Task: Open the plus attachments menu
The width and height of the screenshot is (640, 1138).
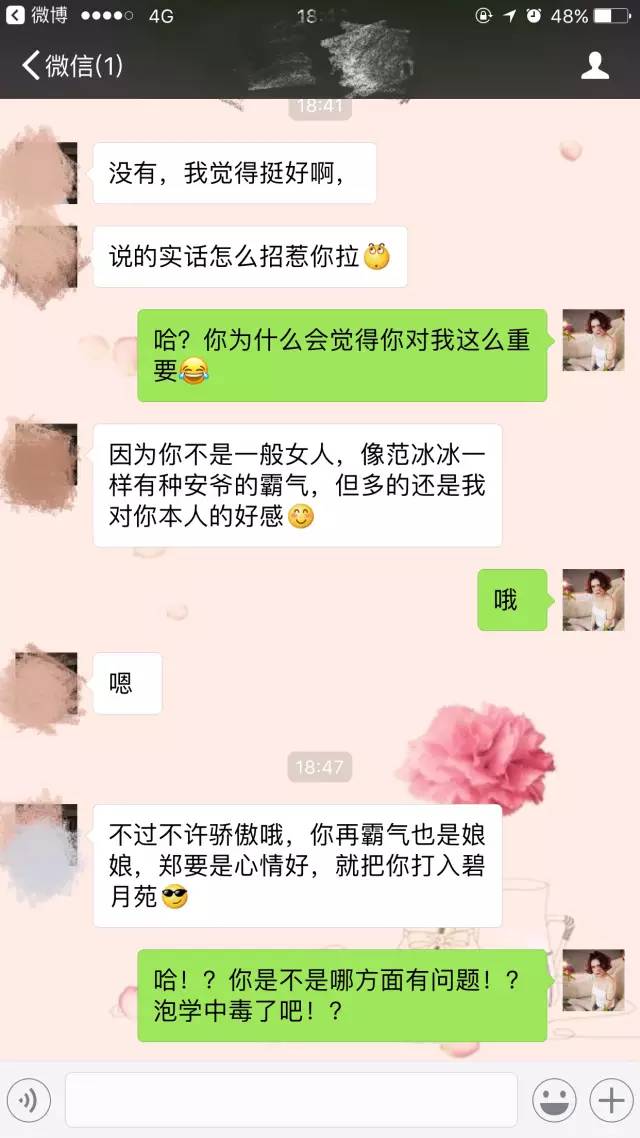Action: point(609,1101)
